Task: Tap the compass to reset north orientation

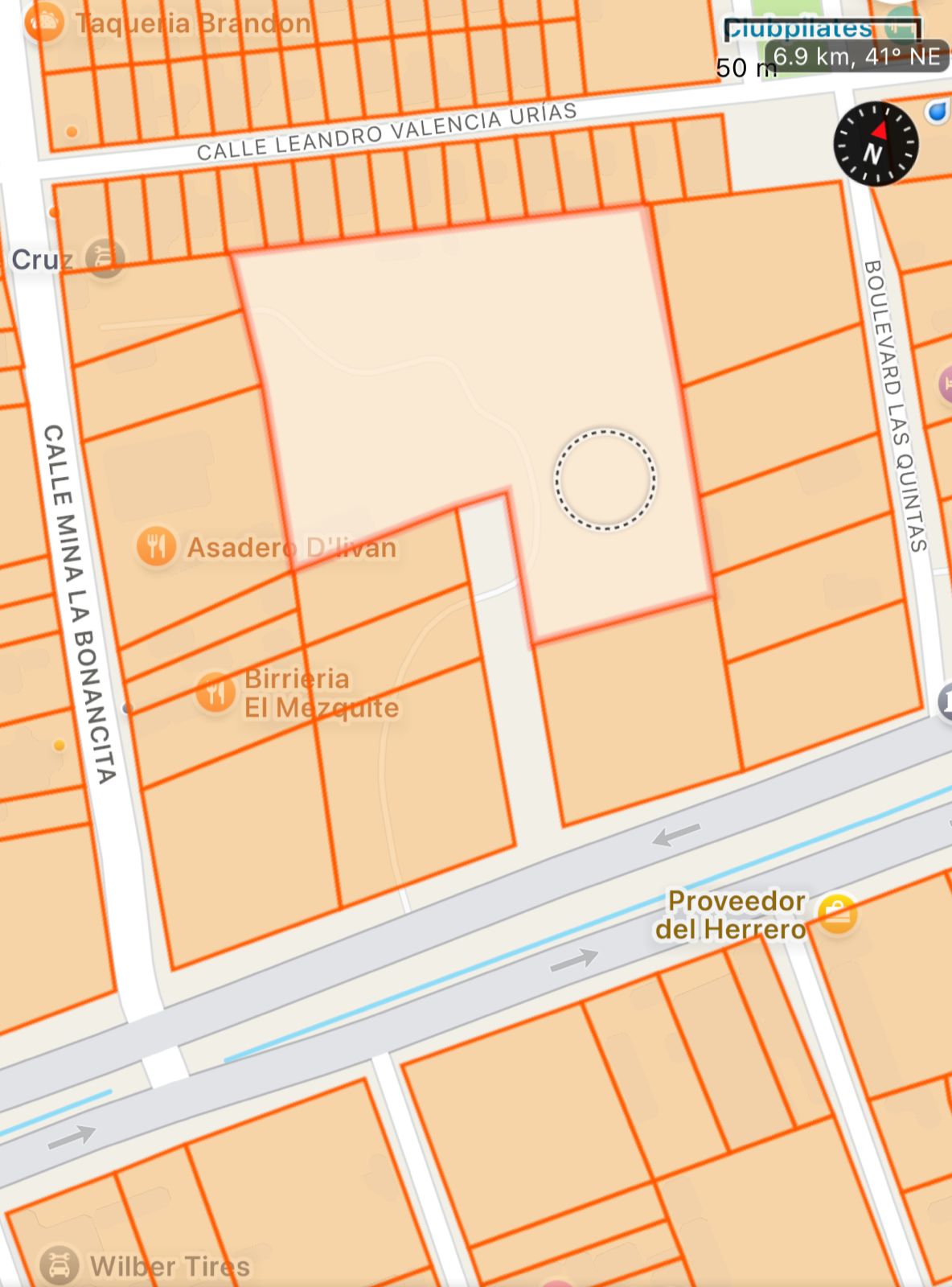Action: [876, 144]
